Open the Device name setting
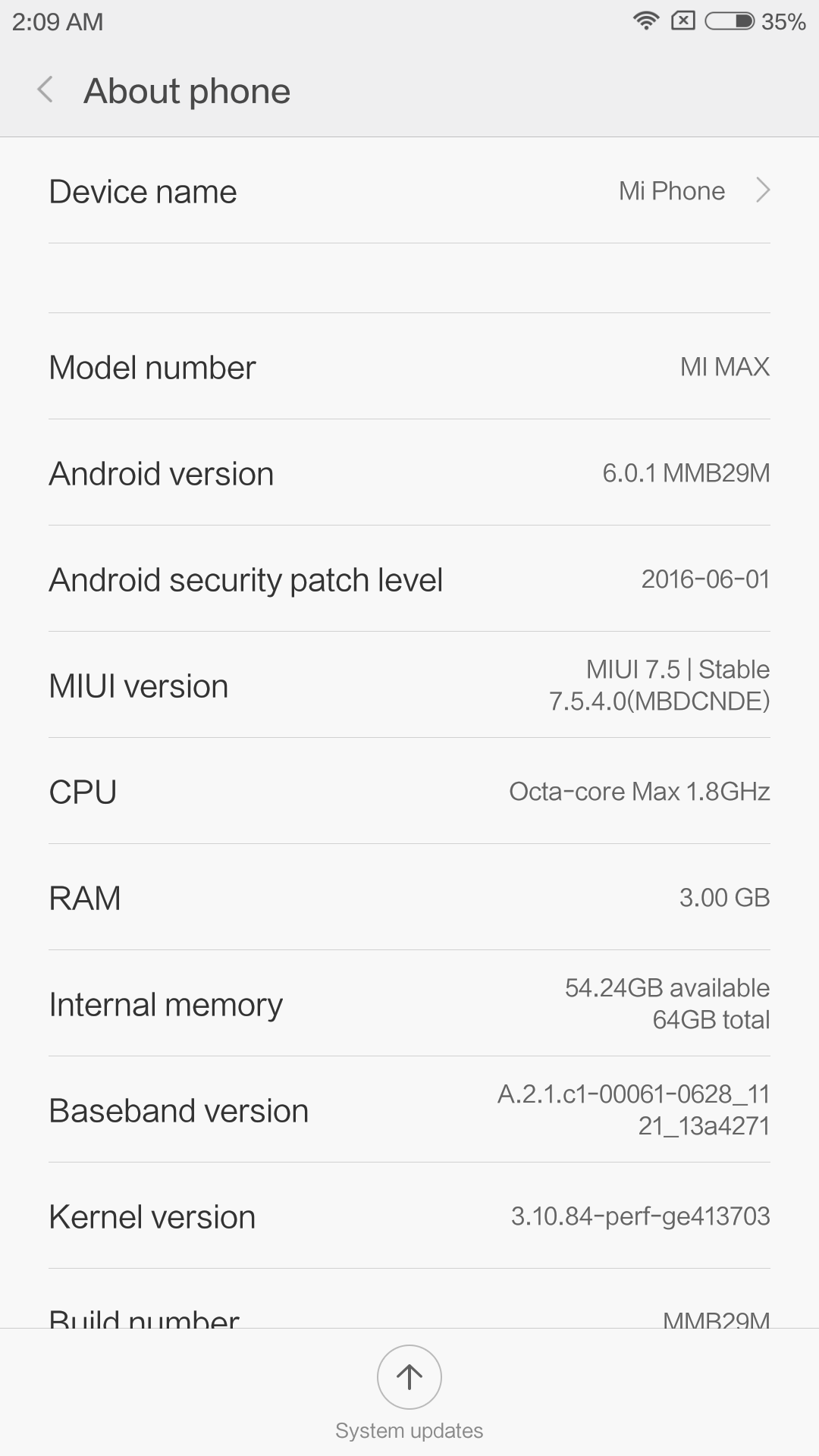The width and height of the screenshot is (819, 1456). click(409, 191)
